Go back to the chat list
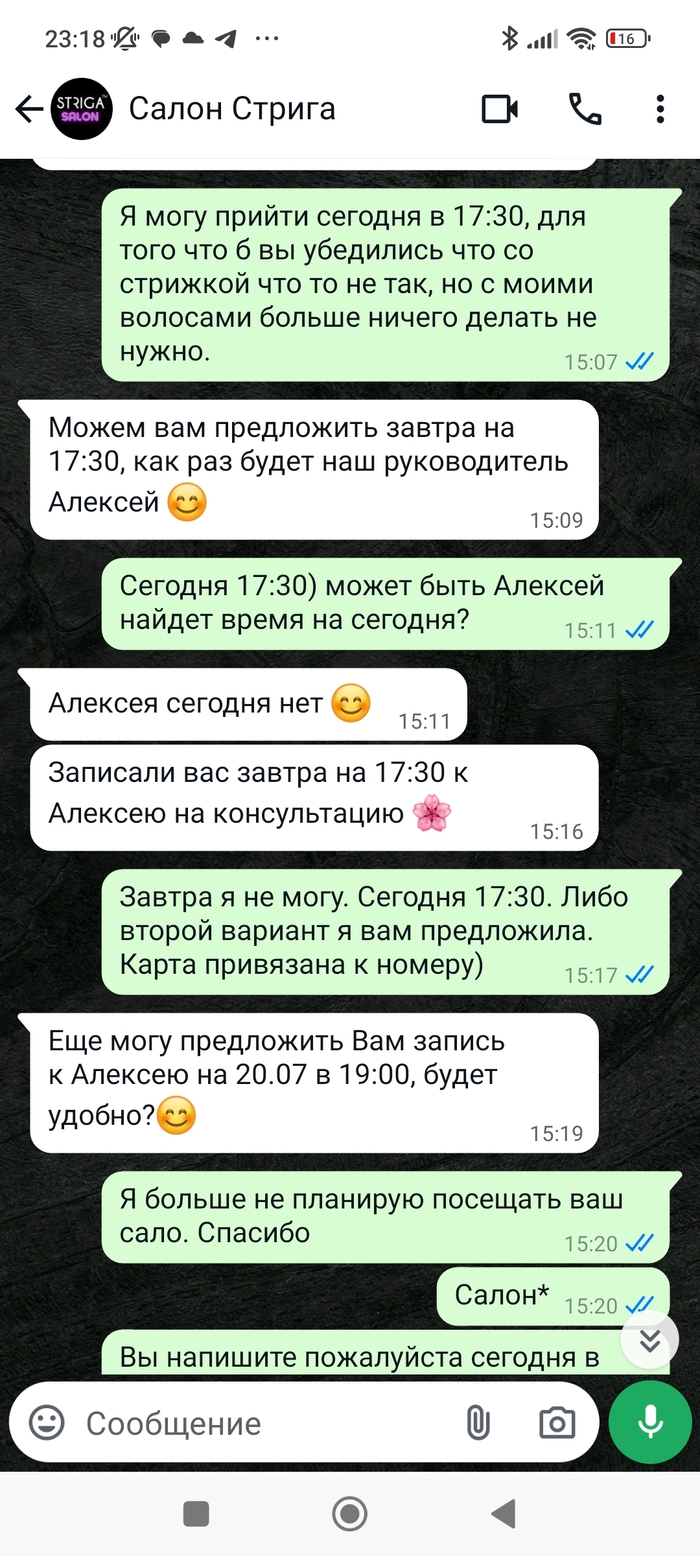Screen dimensions: 700x1556 coord(29,109)
